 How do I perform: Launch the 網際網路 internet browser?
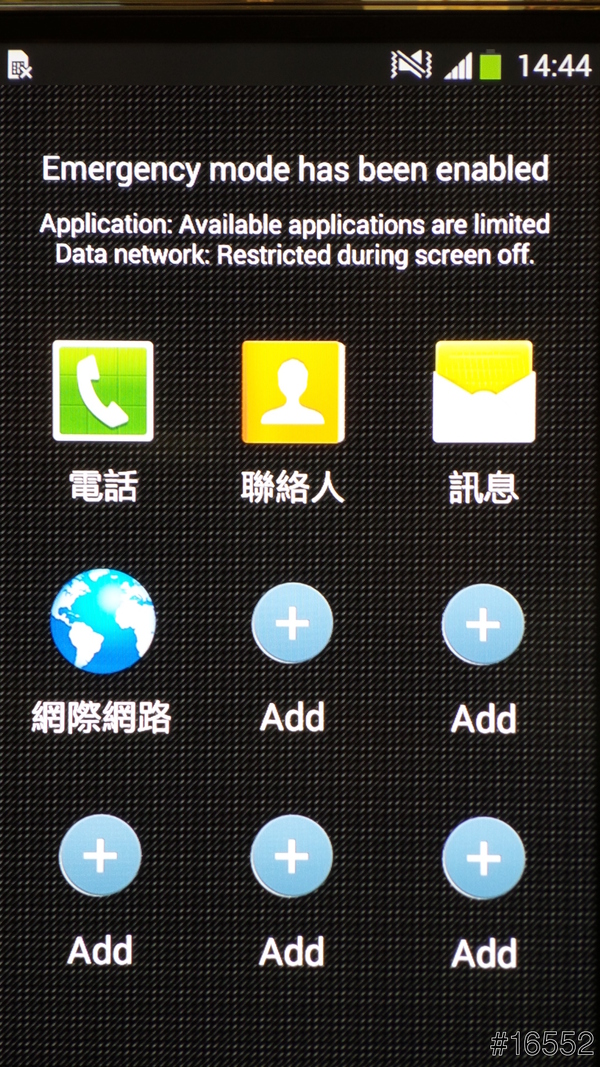pyautogui.click(x=103, y=621)
